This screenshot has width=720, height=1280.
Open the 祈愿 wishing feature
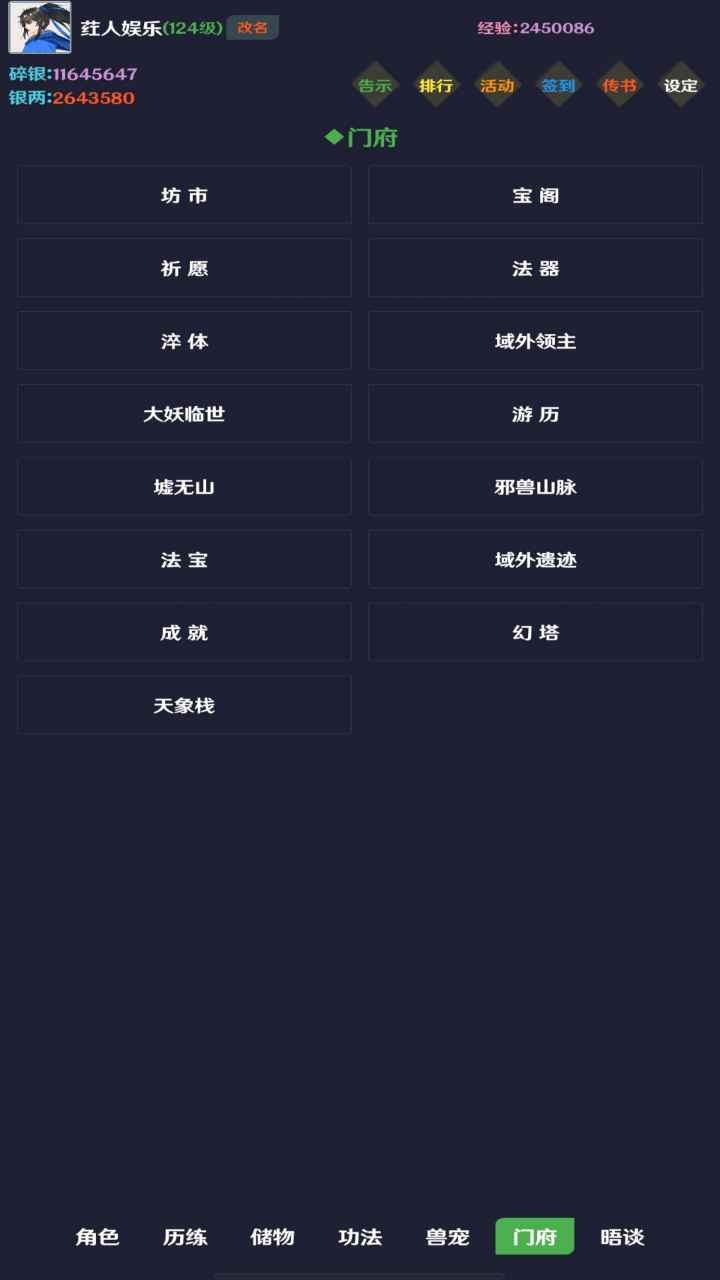tap(184, 268)
